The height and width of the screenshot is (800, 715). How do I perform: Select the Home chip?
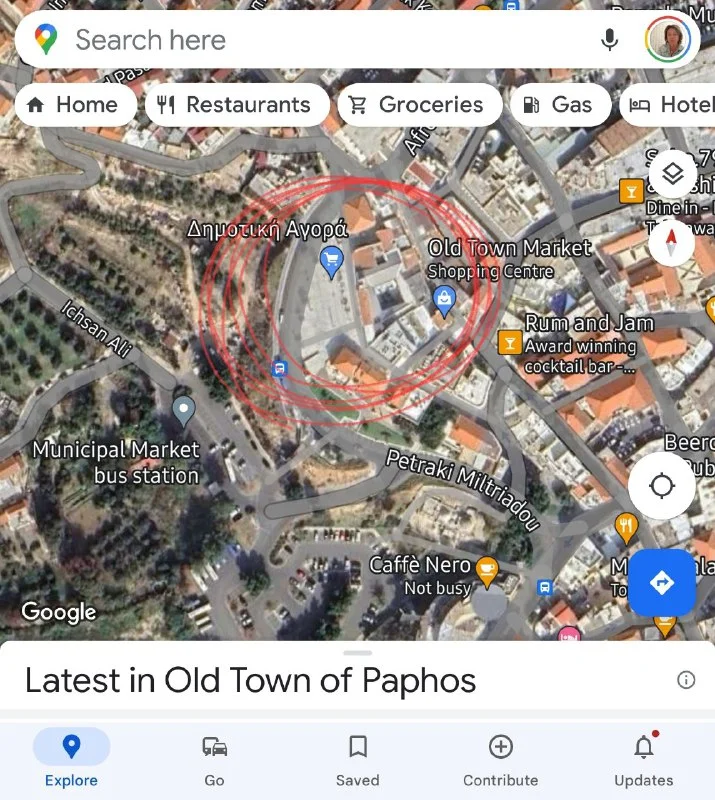point(73,105)
